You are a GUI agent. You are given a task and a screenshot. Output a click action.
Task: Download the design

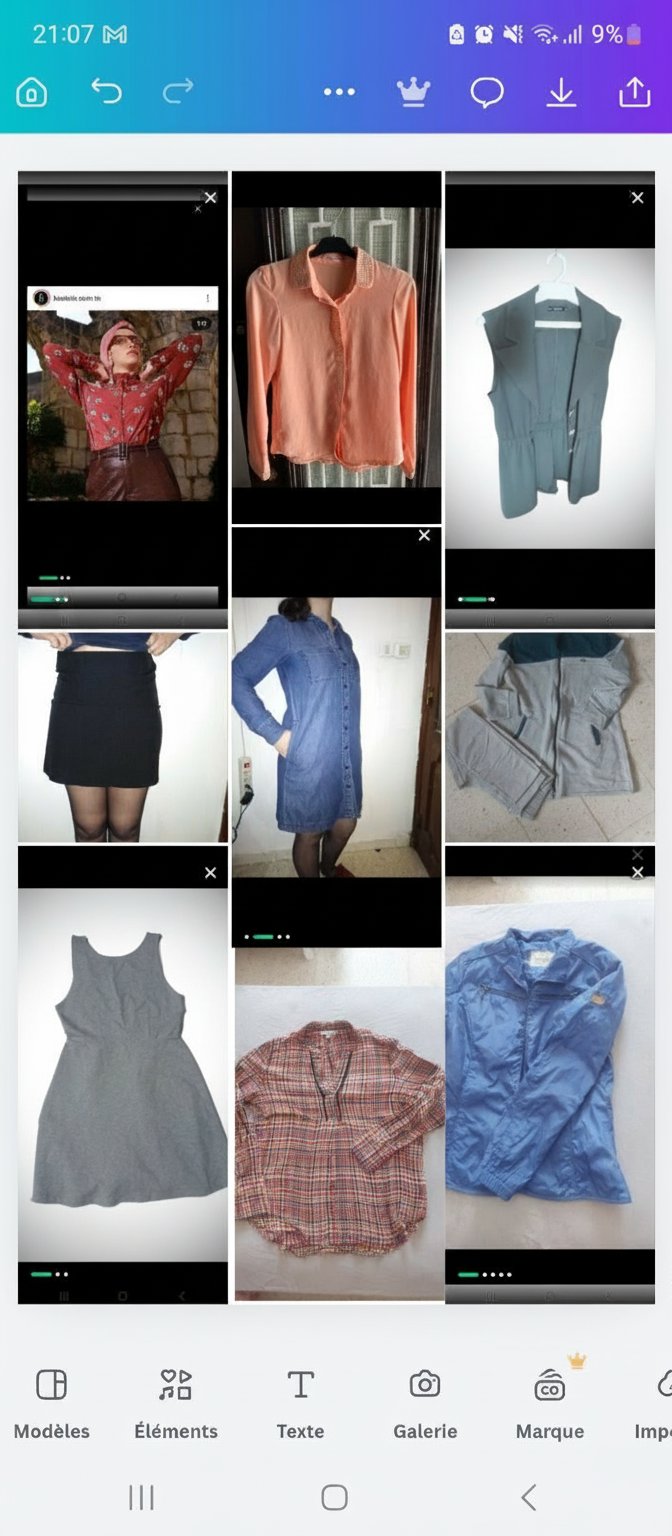561,92
